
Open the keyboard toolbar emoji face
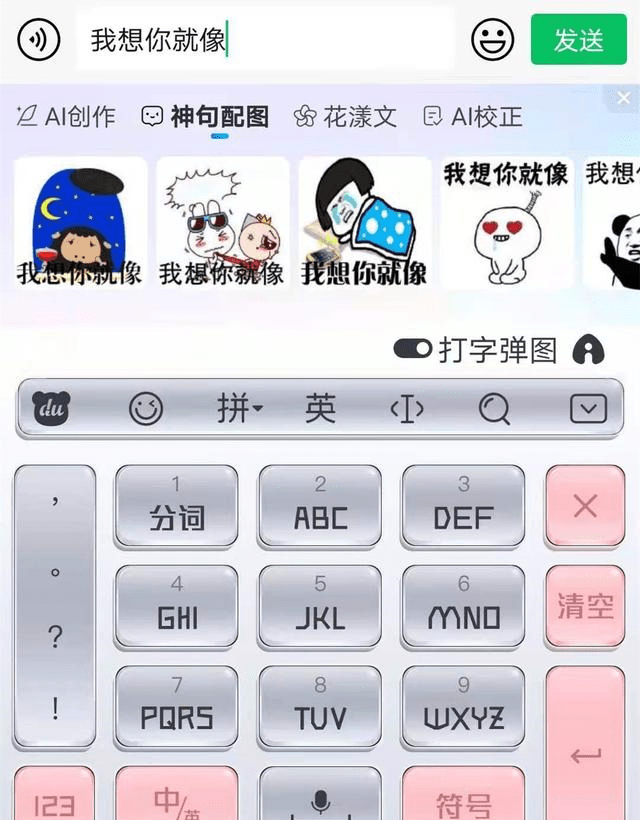click(146, 408)
